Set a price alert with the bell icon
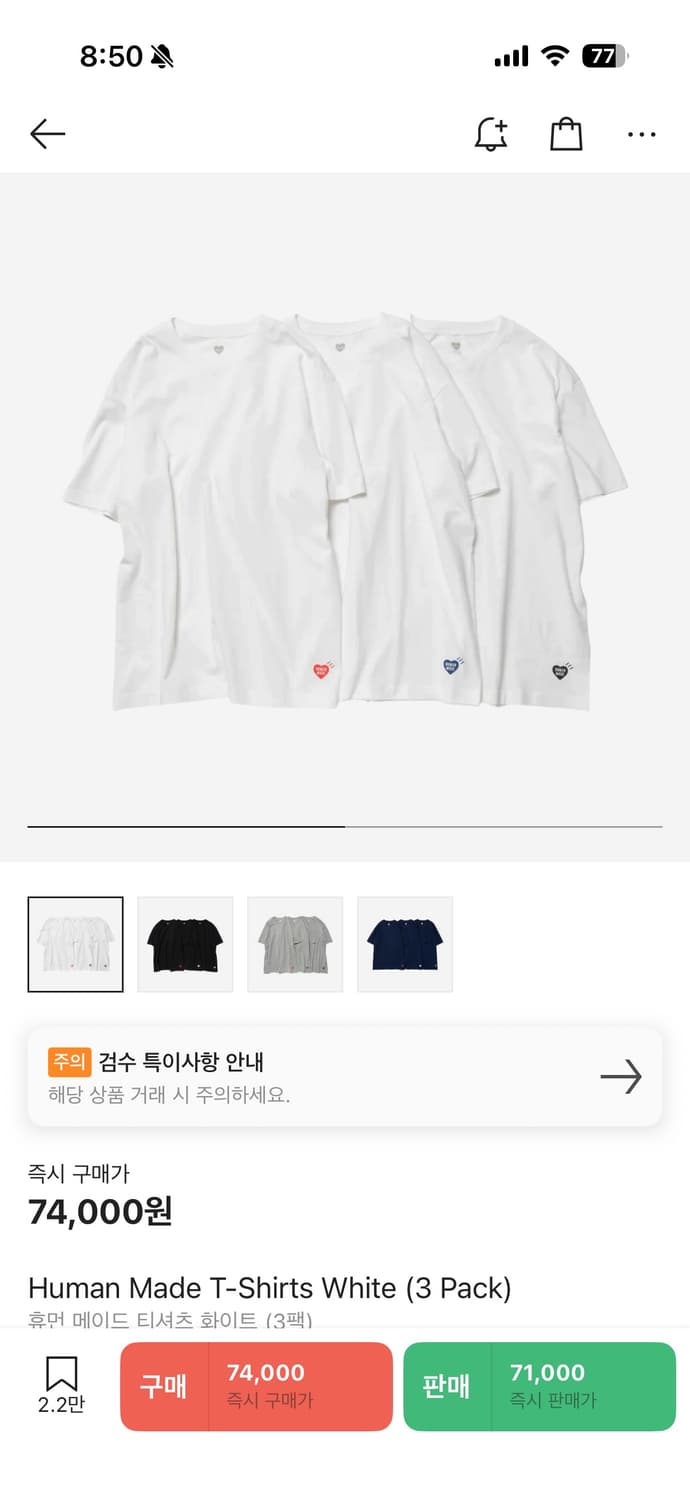Screen dimensions: 690x1500 tap(490, 134)
